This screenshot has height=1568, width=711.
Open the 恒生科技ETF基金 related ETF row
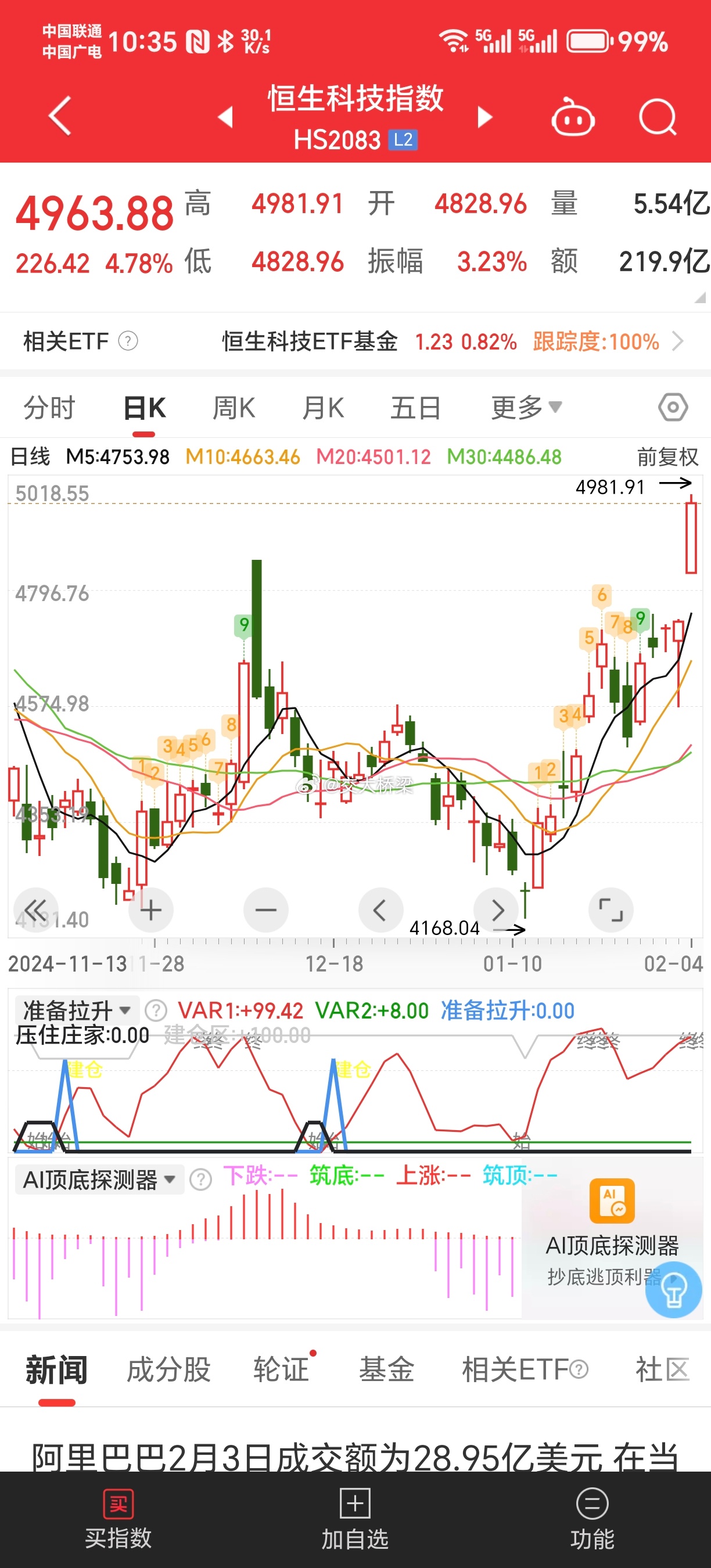(450, 341)
